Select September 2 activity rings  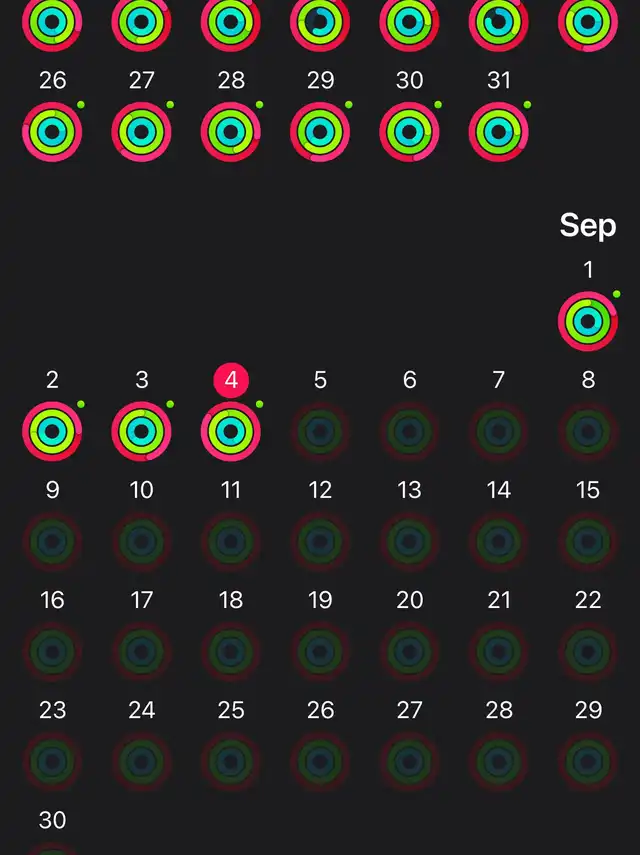pos(52,431)
